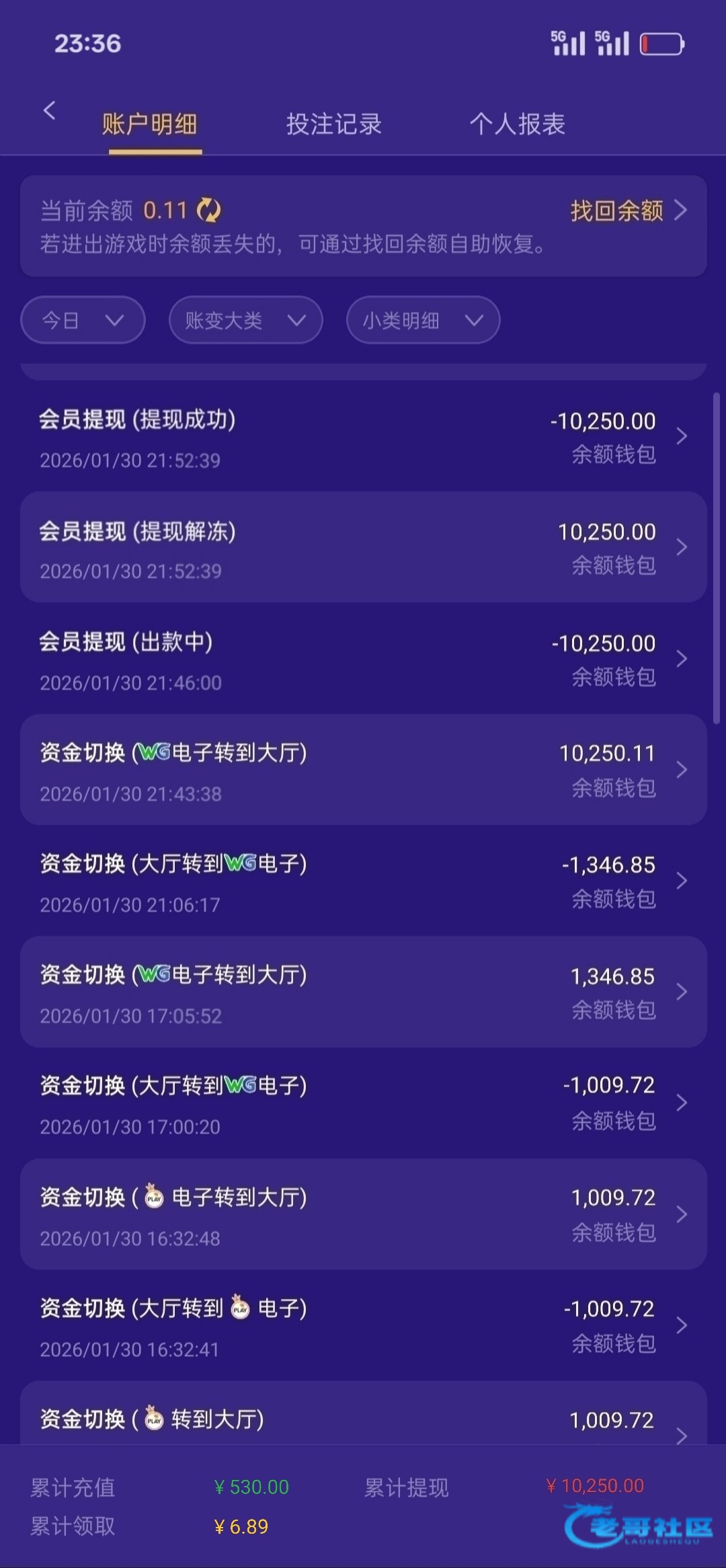Switch to the 投注记录 tab
Screen dimensions: 726x1568
coord(333,124)
